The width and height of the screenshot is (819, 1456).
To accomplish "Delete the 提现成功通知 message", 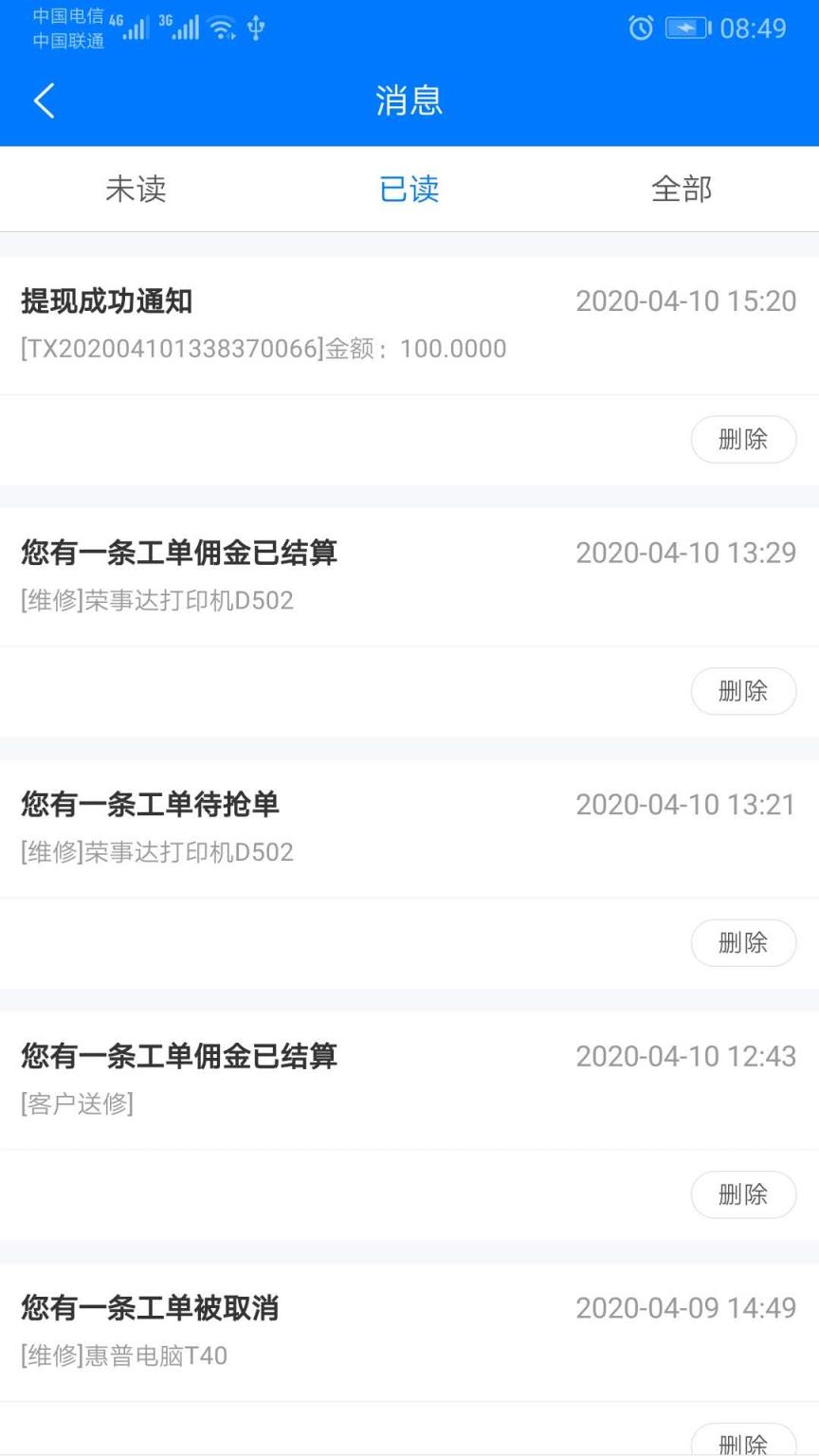I will [743, 439].
